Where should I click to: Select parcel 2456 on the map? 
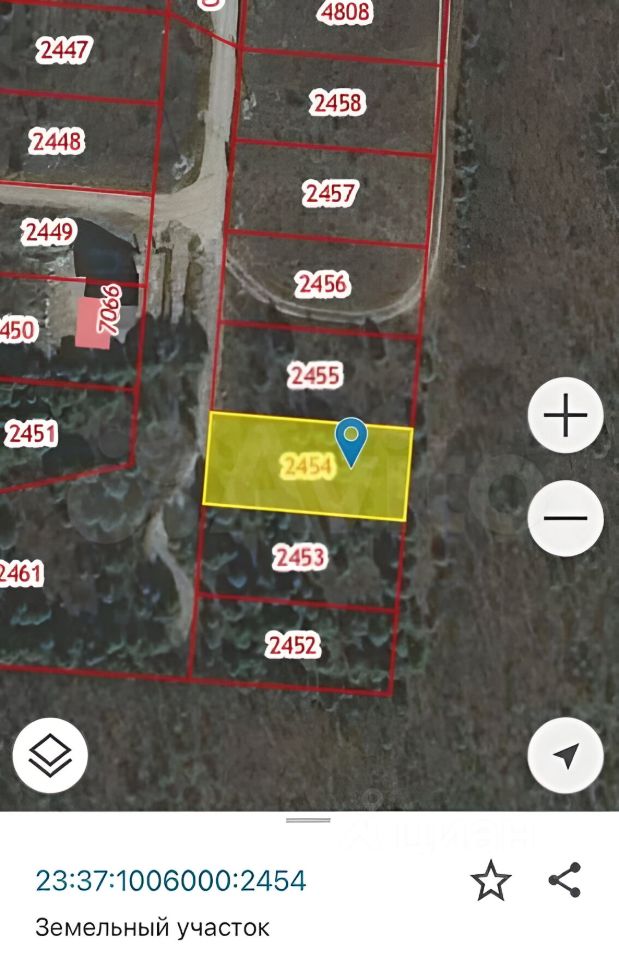click(x=322, y=284)
